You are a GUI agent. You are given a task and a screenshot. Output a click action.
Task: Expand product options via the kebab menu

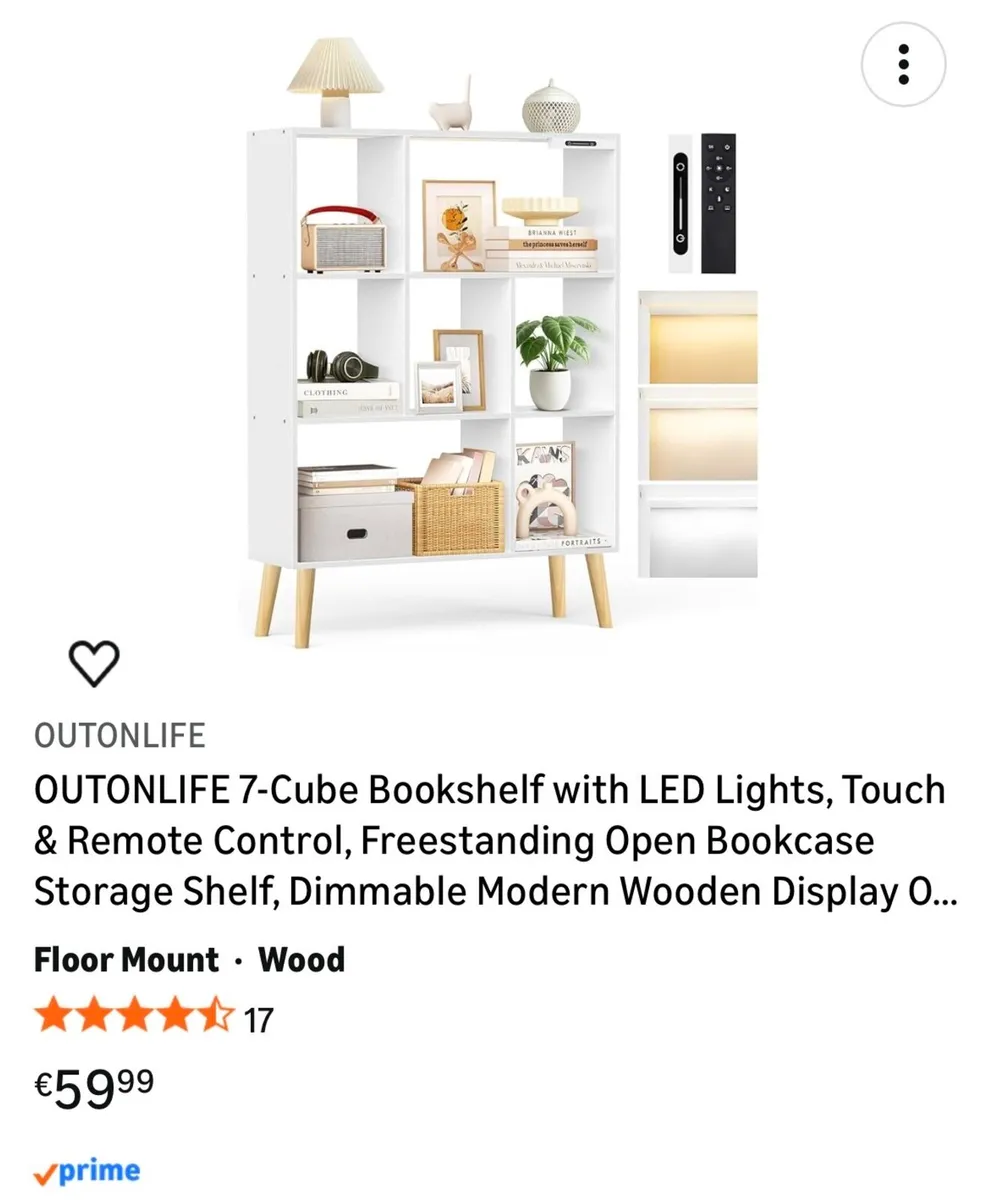coord(903,64)
